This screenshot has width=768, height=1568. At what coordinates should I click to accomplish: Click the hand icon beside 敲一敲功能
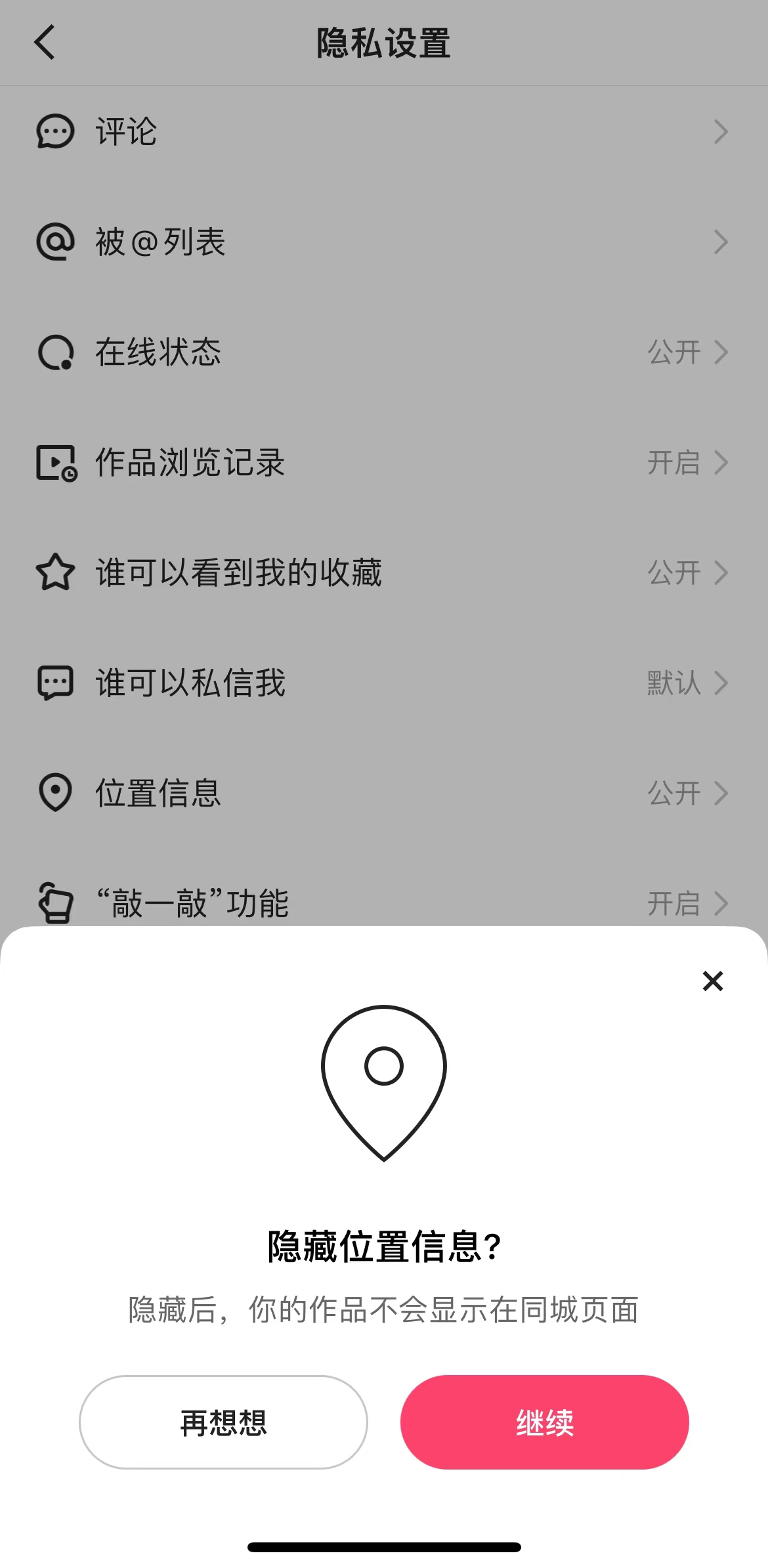click(56, 904)
